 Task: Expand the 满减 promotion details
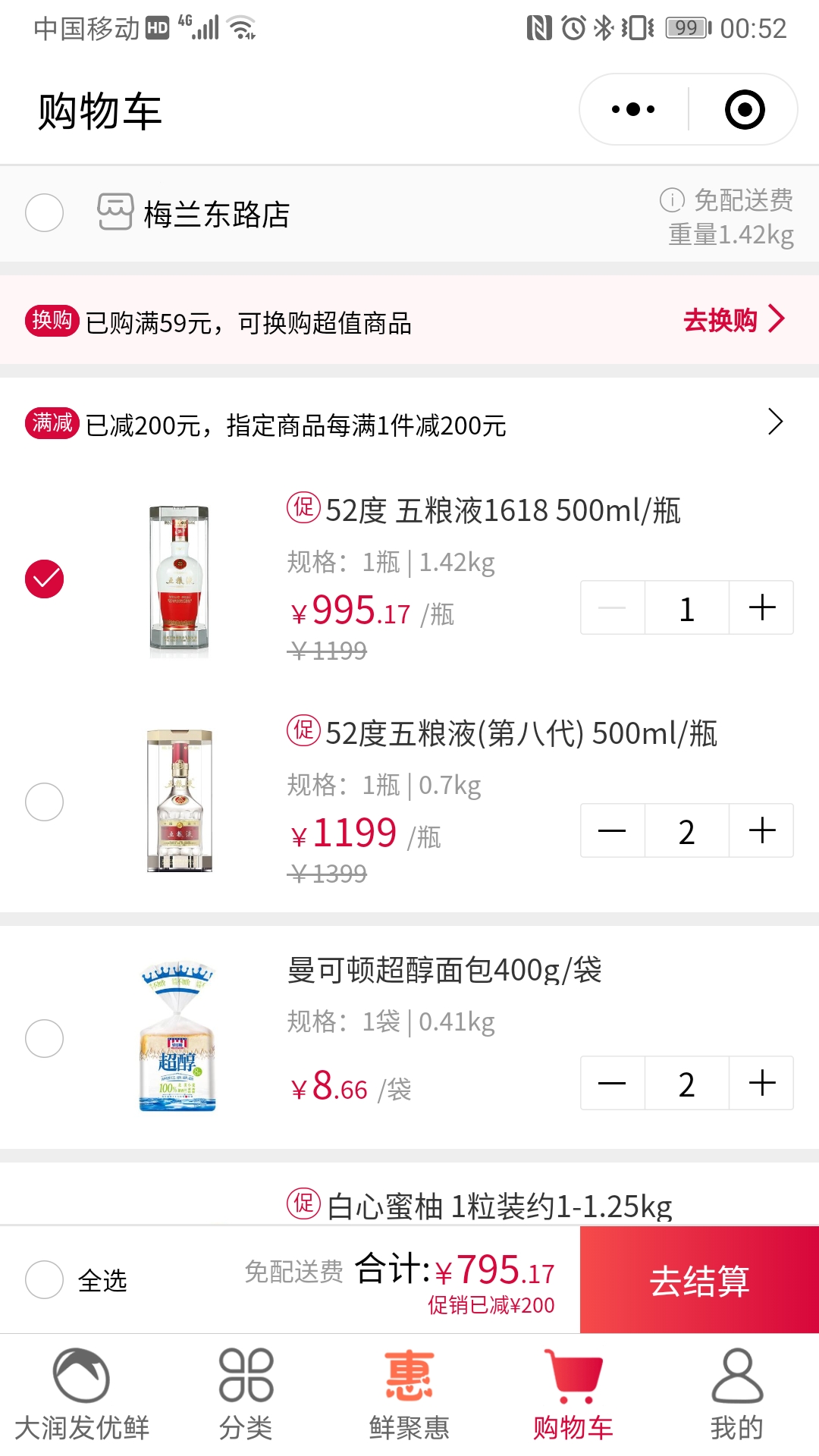(x=774, y=422)
